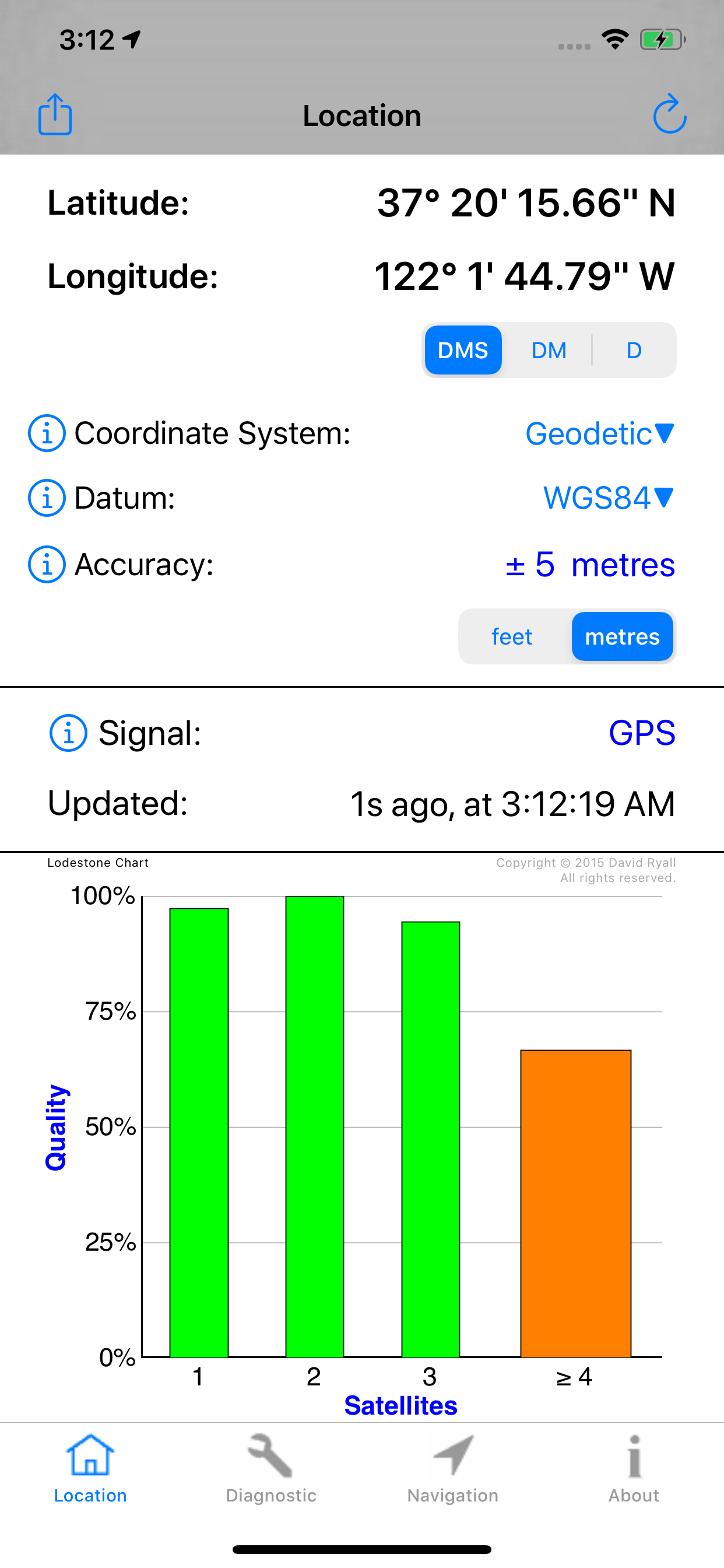
Task: Open the share sheet
Action: pyautogui.click(x=55, y=114)
